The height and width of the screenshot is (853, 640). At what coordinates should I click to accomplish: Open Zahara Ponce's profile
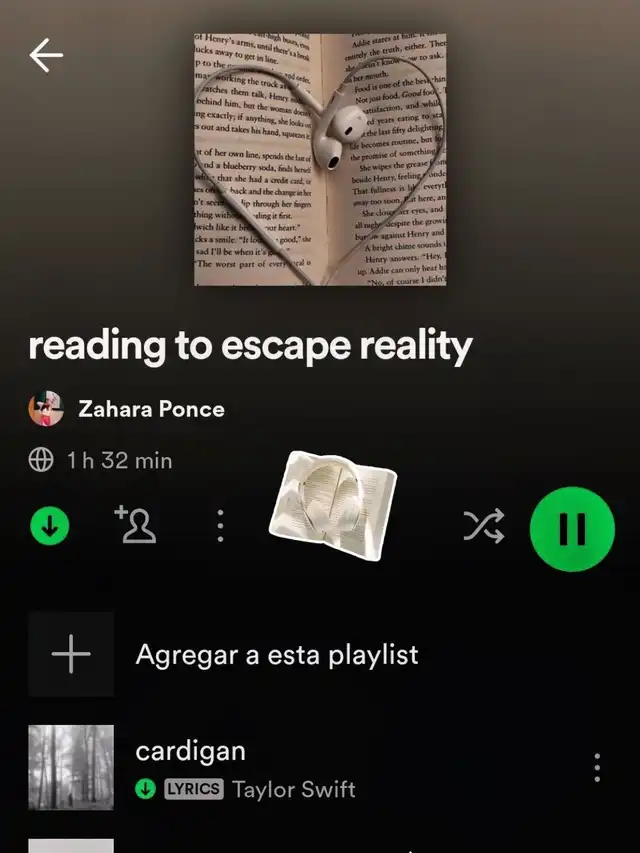150,409
